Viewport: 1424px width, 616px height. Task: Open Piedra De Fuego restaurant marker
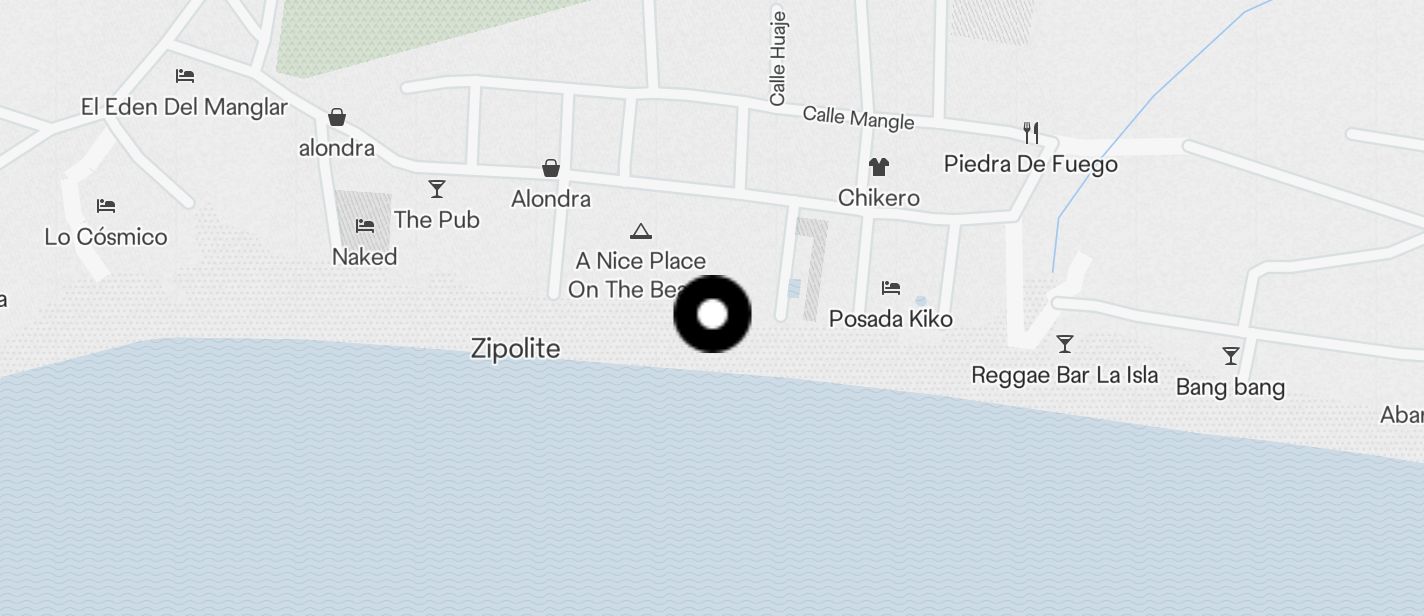coord(1031,132)
